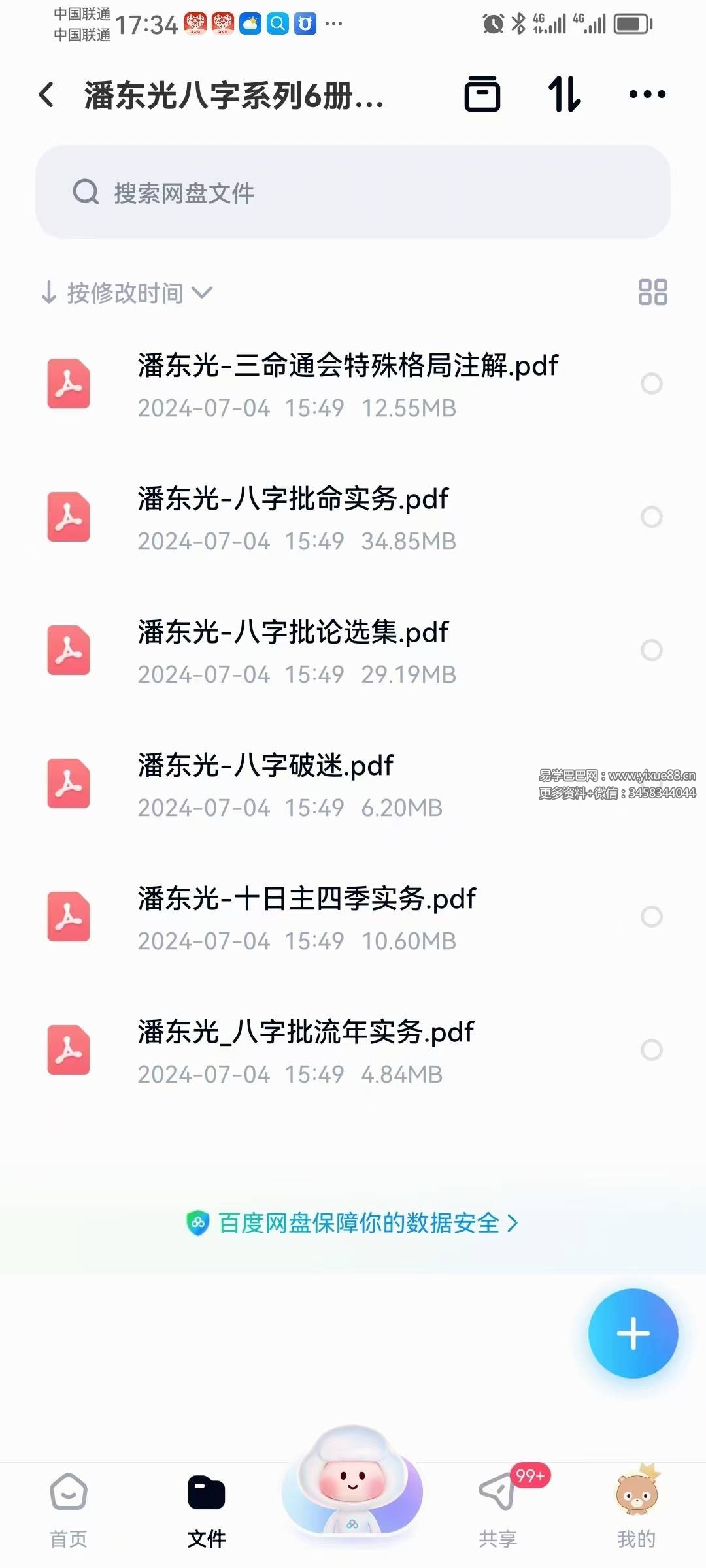Open 潘东光-三命通会特殊格局注解.pdf
Viewport: 706px width, 1568px height.
[x=347, y=366]
